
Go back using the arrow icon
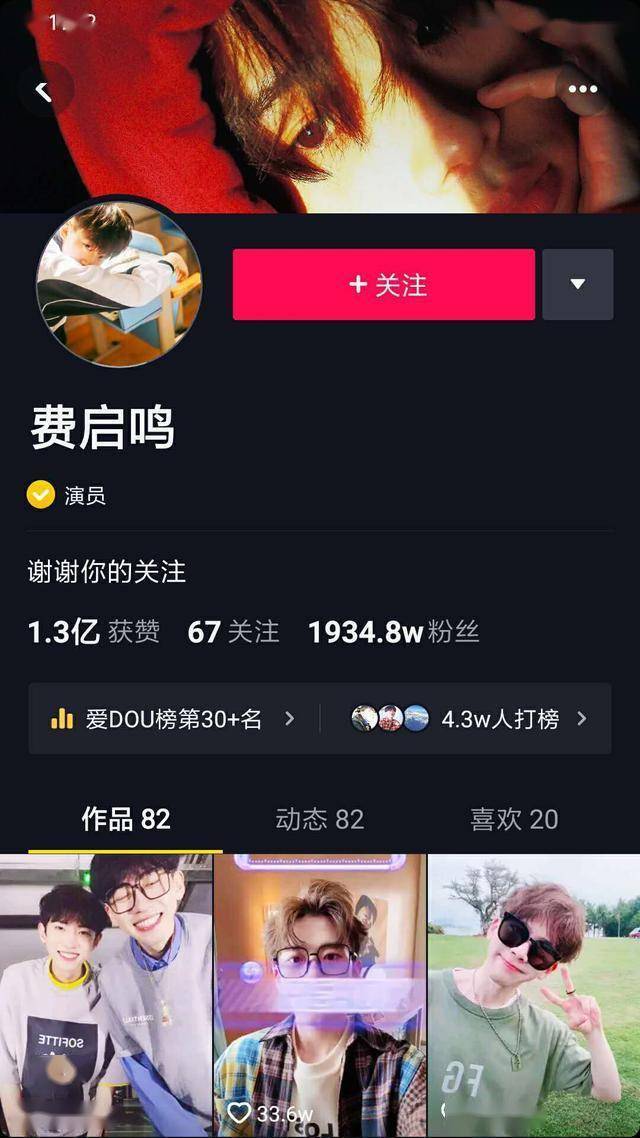tap(43, 91)
